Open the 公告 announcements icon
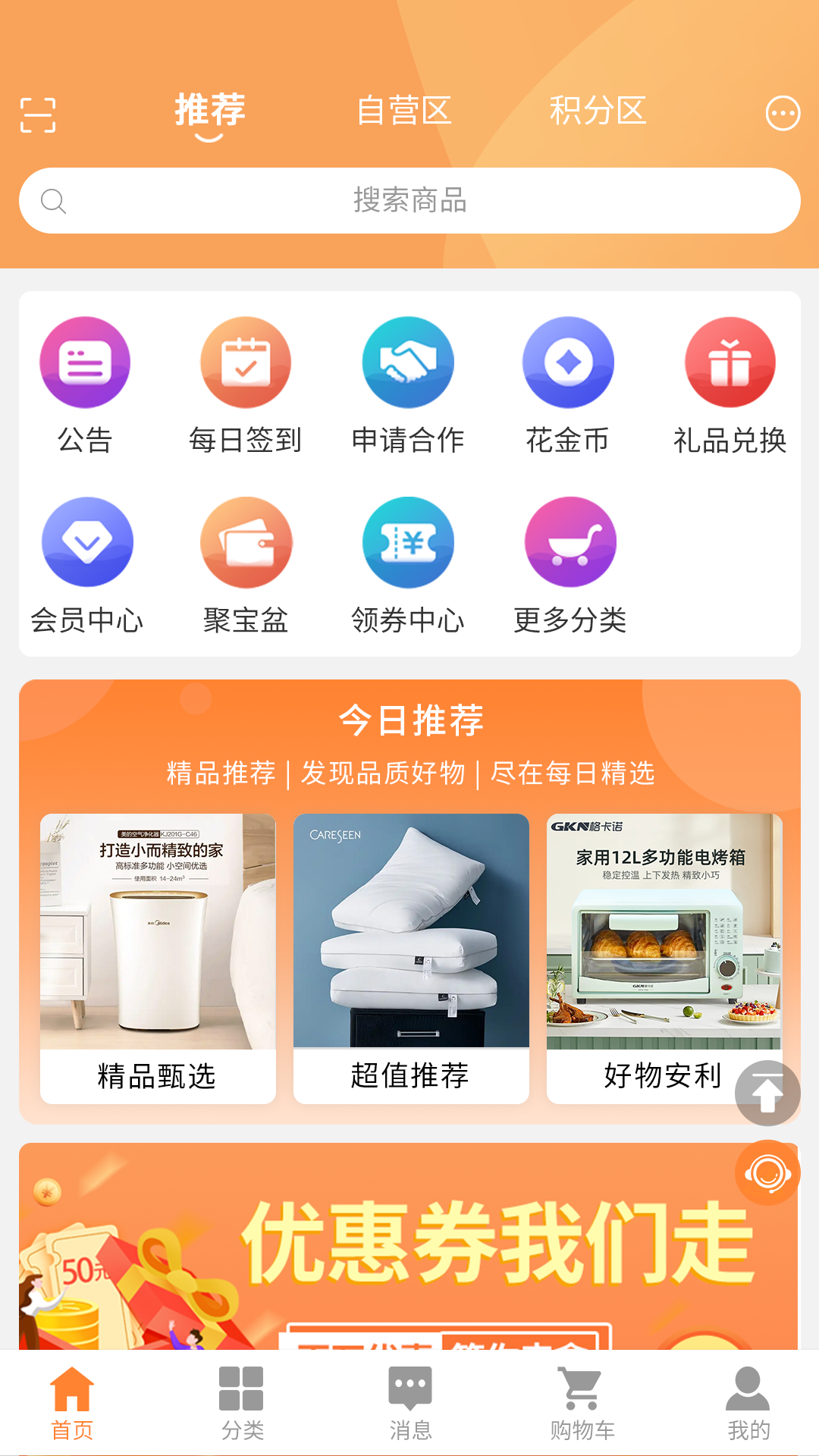819x1456 pixels. (85, 362)
